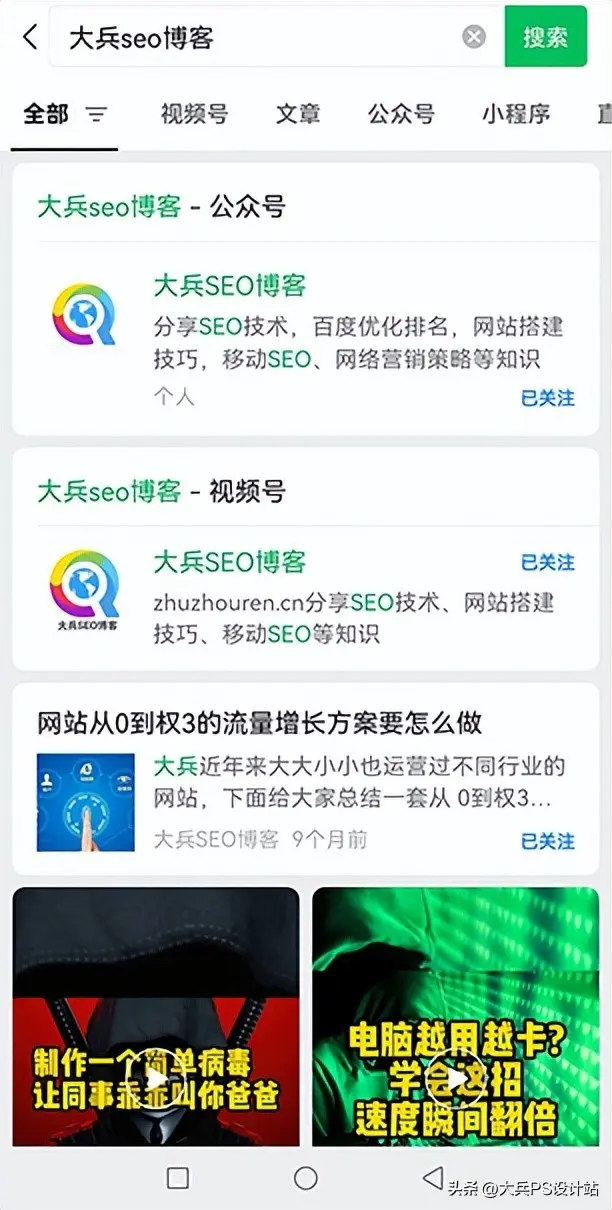Clear the search text with the X icon
Image resolution: width=612 pixels, height=1210 pixels.
[x=474, y=37]
